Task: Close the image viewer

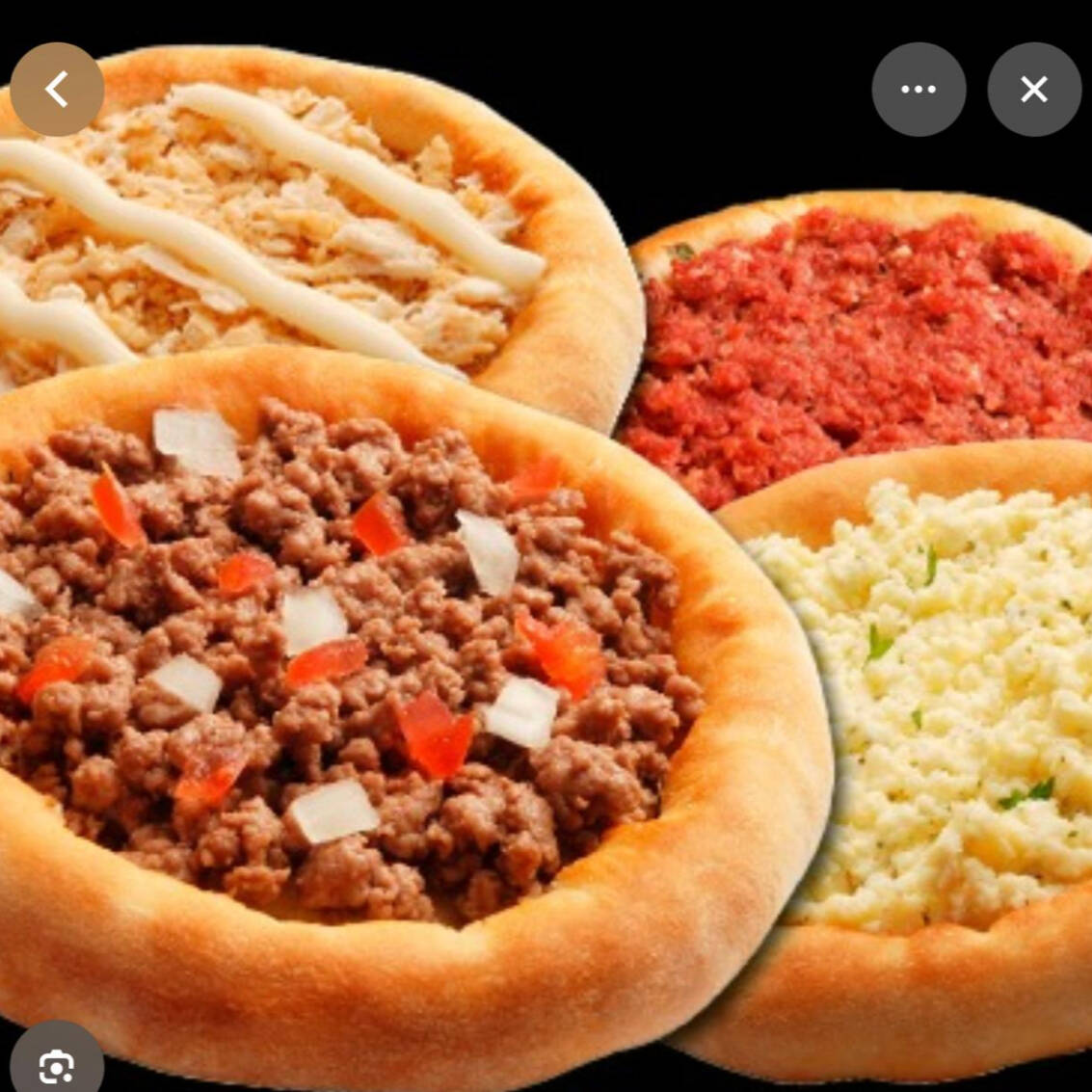Action: [x=1034, y=89]
